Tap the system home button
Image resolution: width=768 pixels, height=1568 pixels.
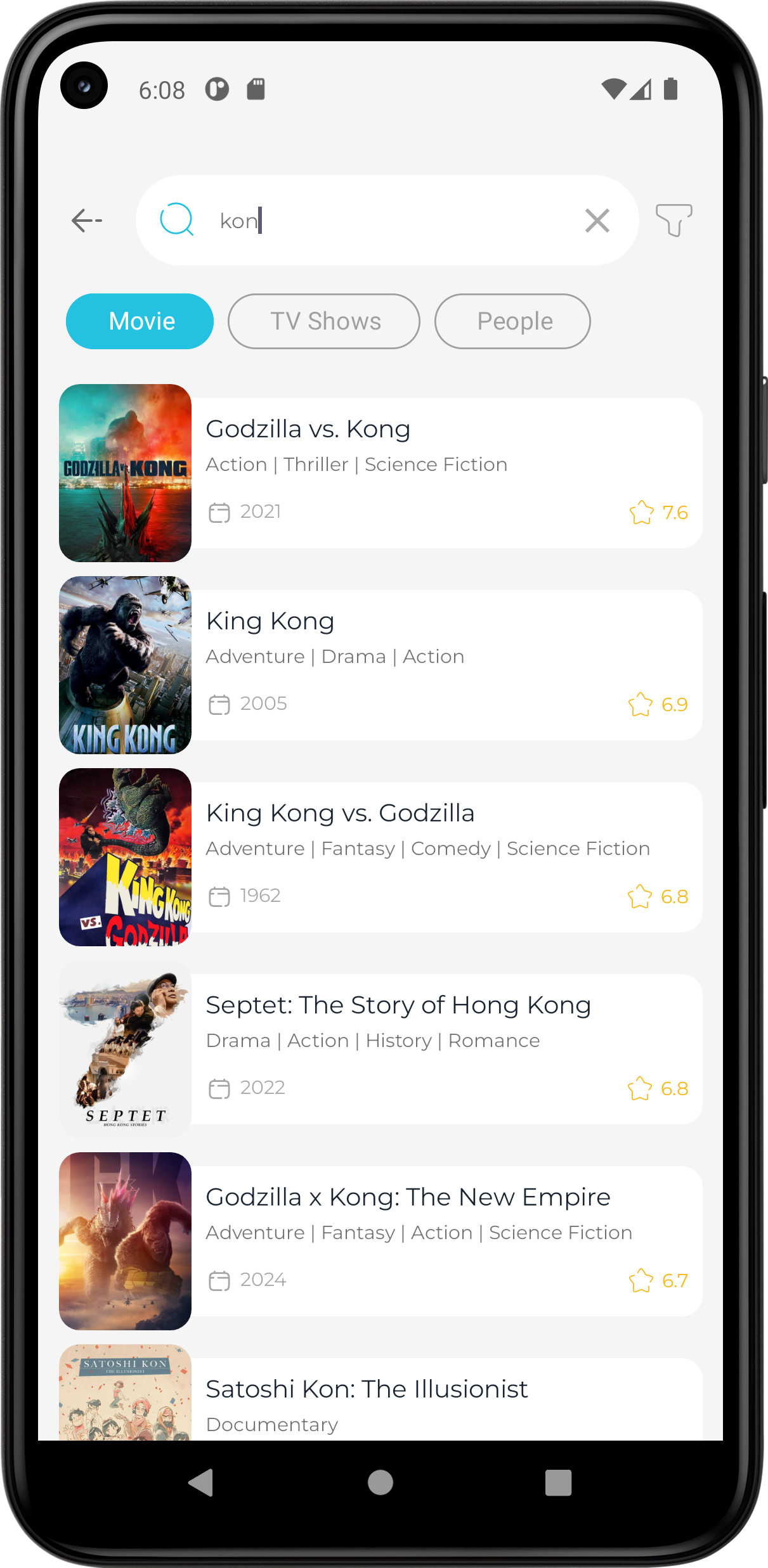pyautogui.click(x=381, y=1482)
